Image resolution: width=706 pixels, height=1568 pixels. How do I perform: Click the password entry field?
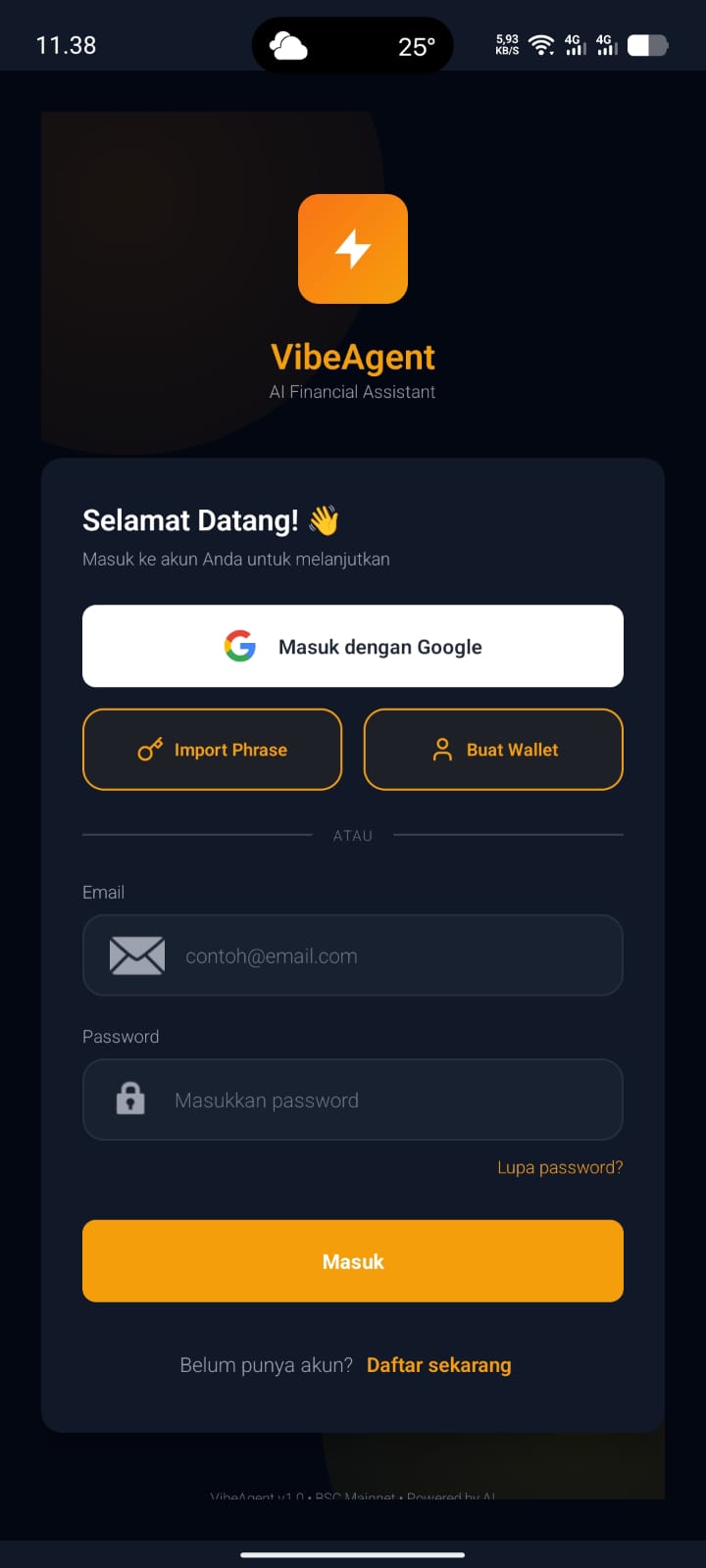point(353,1099)
